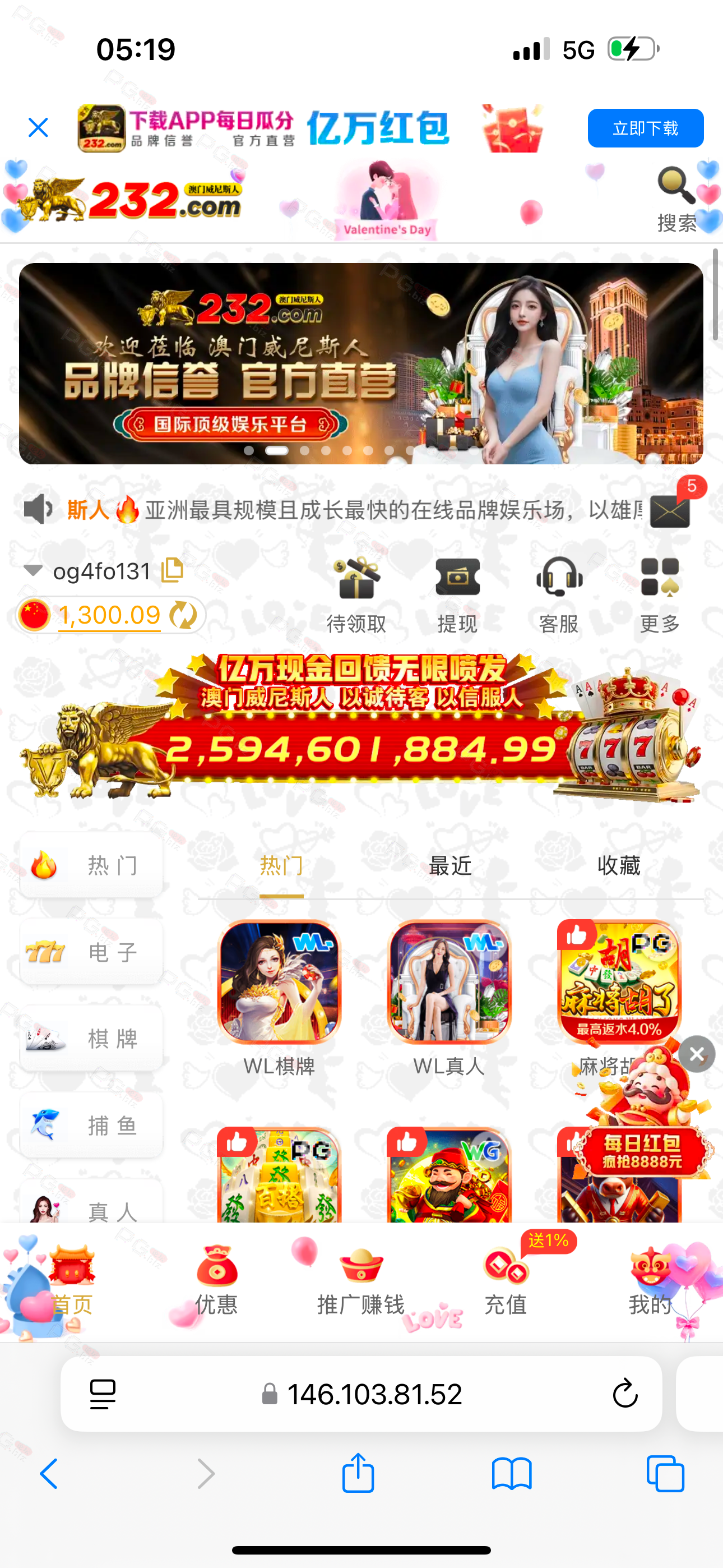Contact 客服 customer service
Viewport: 723px width, 1568px height.
pos(559,594)
